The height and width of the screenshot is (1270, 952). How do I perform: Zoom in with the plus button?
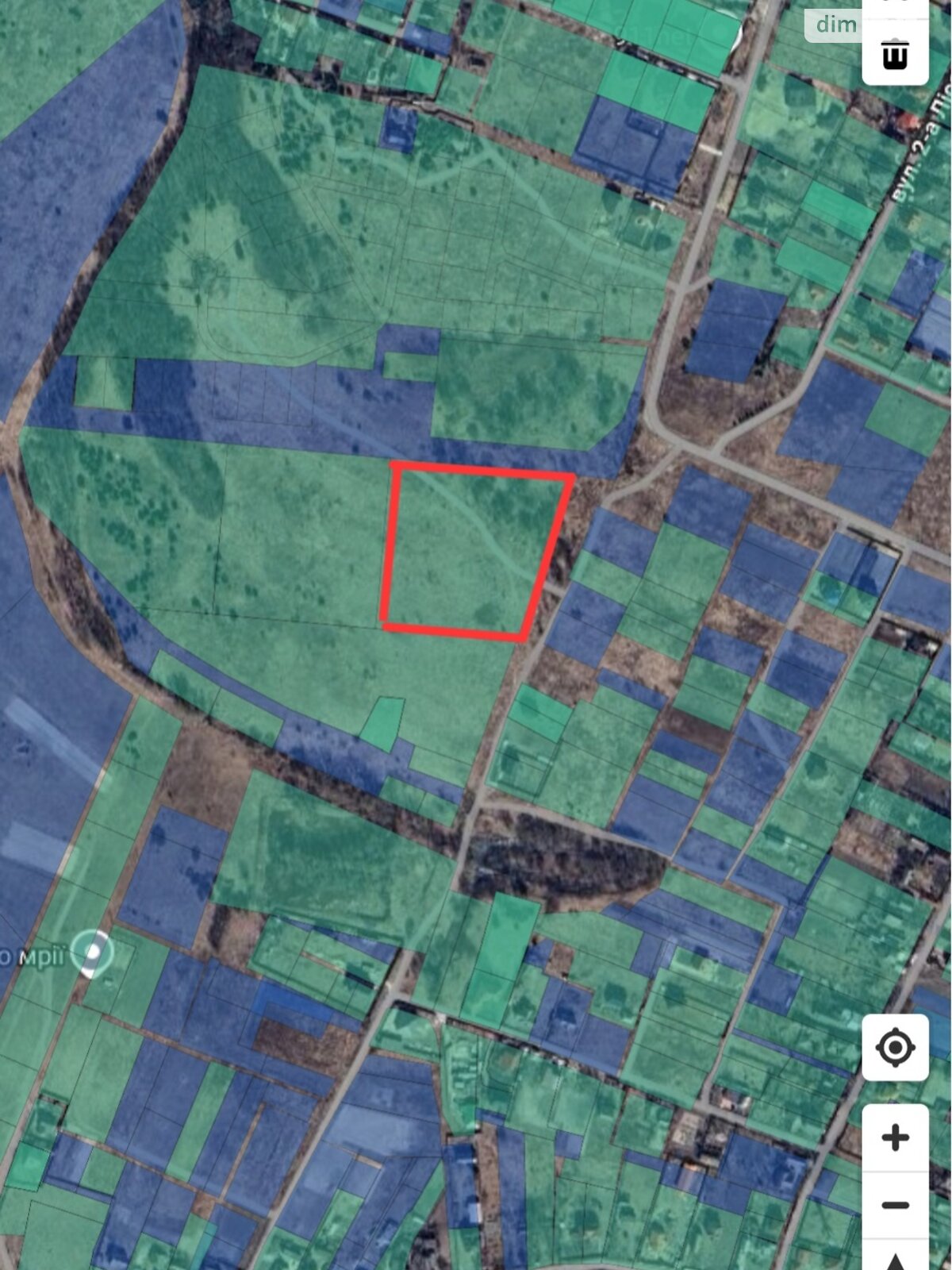[x=895, y=1137]
